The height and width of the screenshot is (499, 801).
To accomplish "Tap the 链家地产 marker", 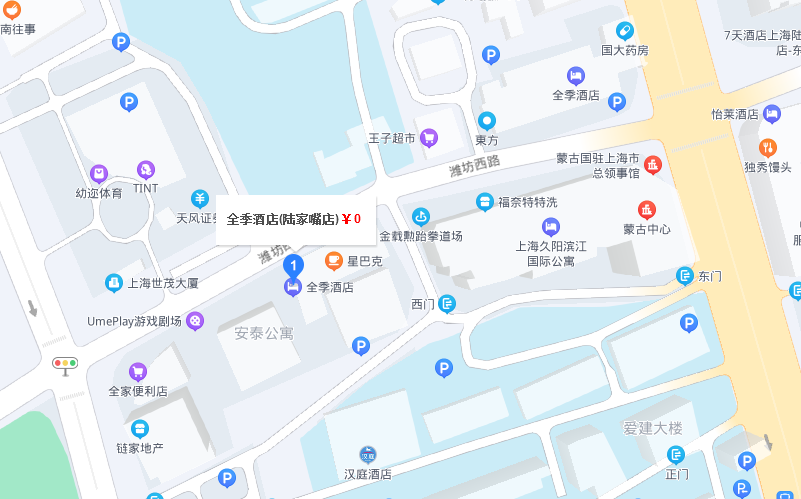I will (x=139, y=428).
